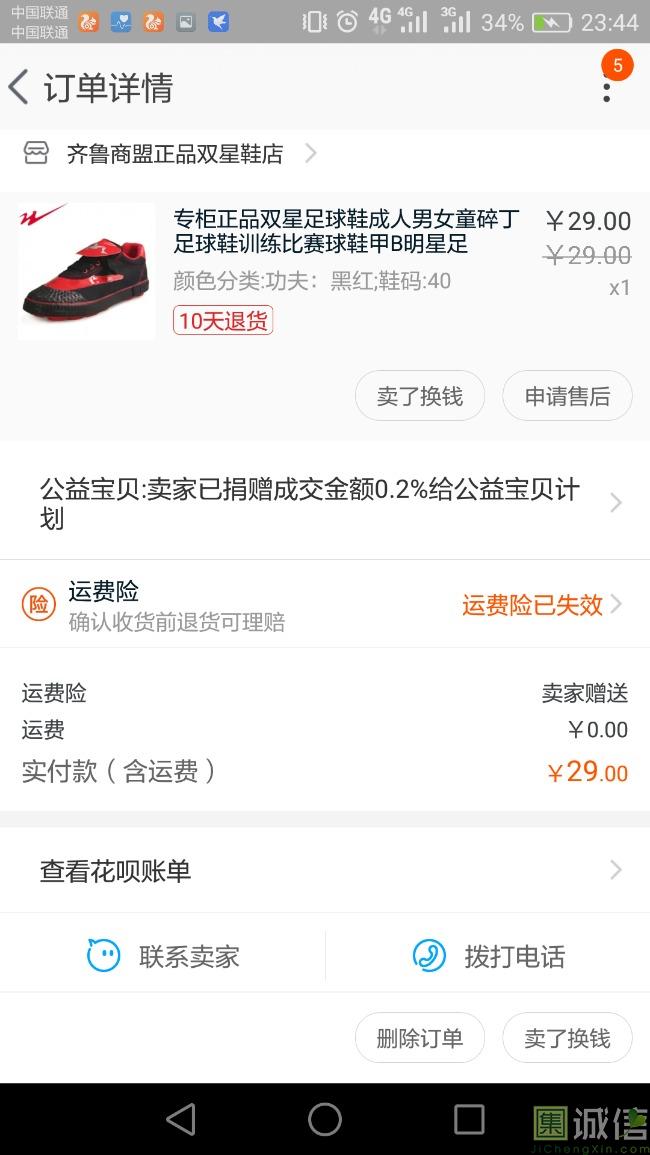The height and width of the screenshot is (1155, 650).
Task: Tap the system back button
Action: click(181, 1119)
